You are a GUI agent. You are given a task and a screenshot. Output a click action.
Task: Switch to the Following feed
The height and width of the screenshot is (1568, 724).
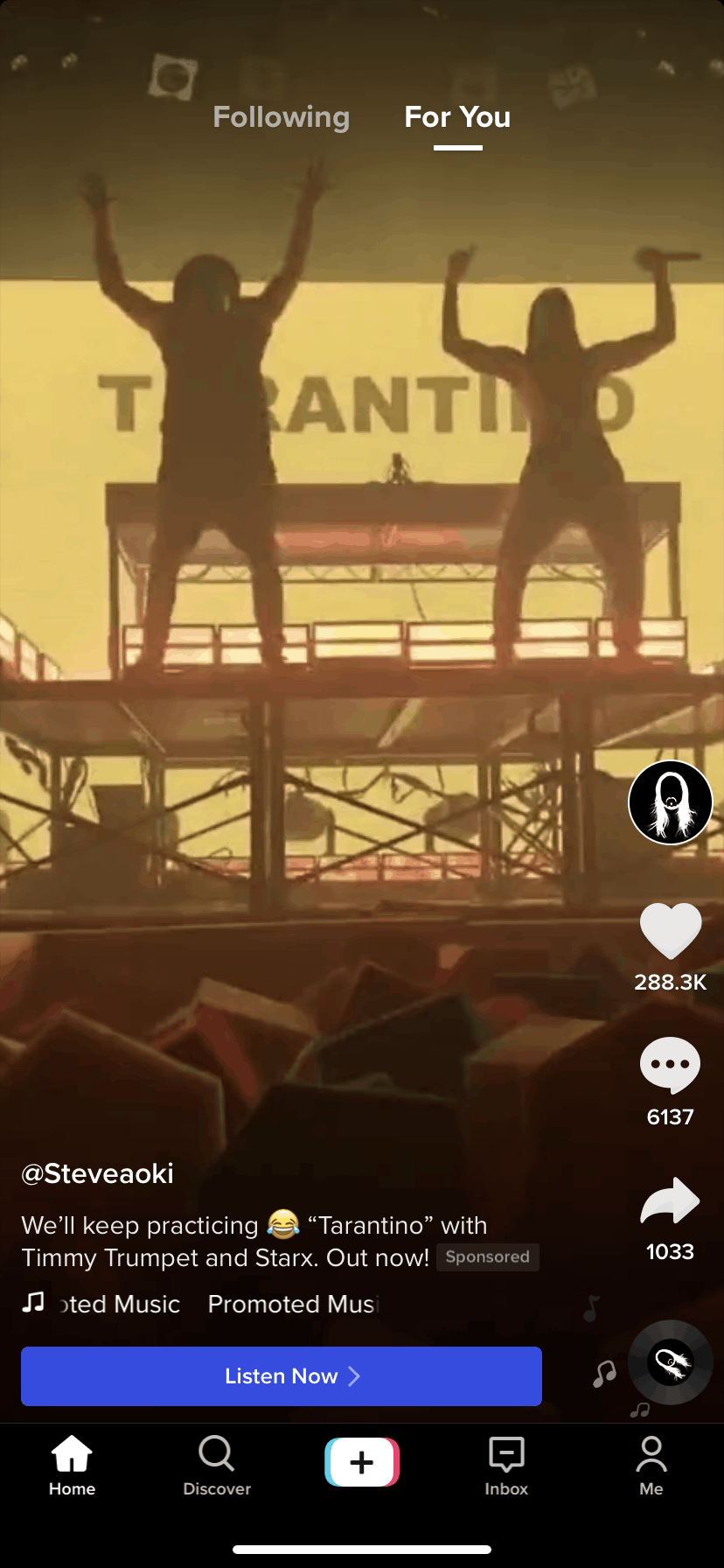pos(281,117)
